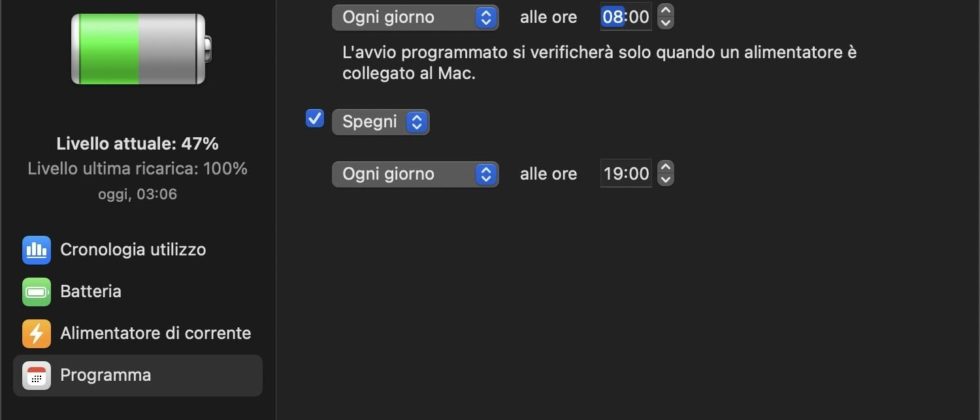This screenshot has height=420, width=980.
Task: Tap the 19:00 time field
Action: click(x=625, y=174)
